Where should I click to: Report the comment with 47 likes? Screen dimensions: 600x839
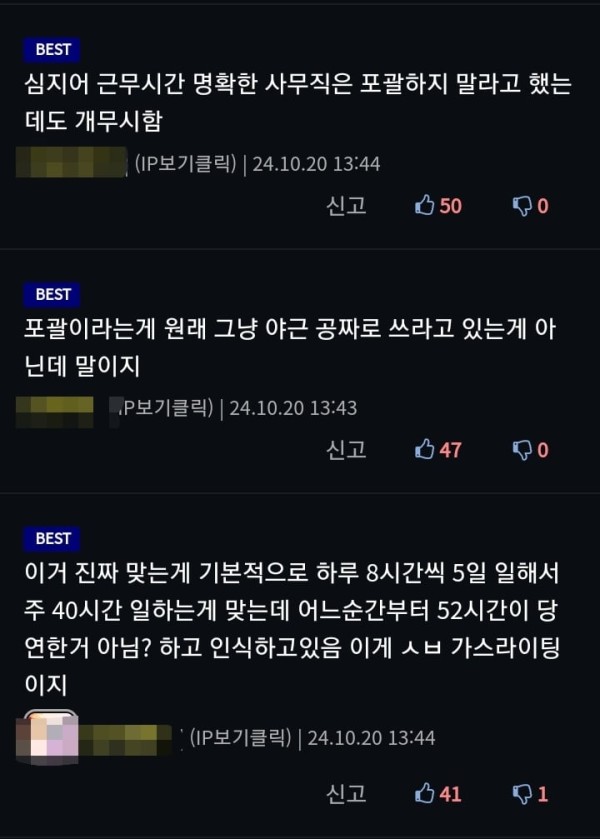346,450
